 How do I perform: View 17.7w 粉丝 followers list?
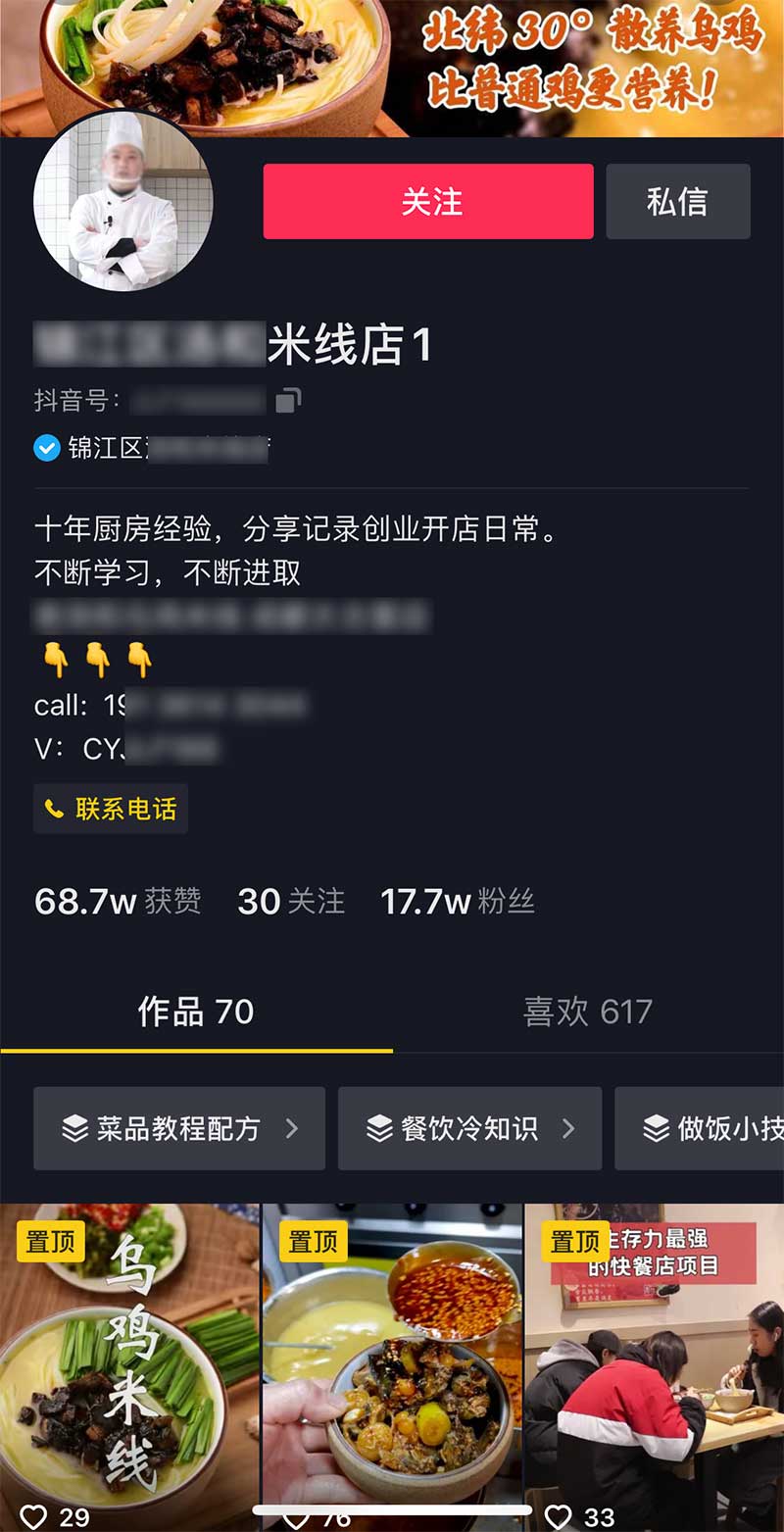pyautogui.click(x=458, y=902)
